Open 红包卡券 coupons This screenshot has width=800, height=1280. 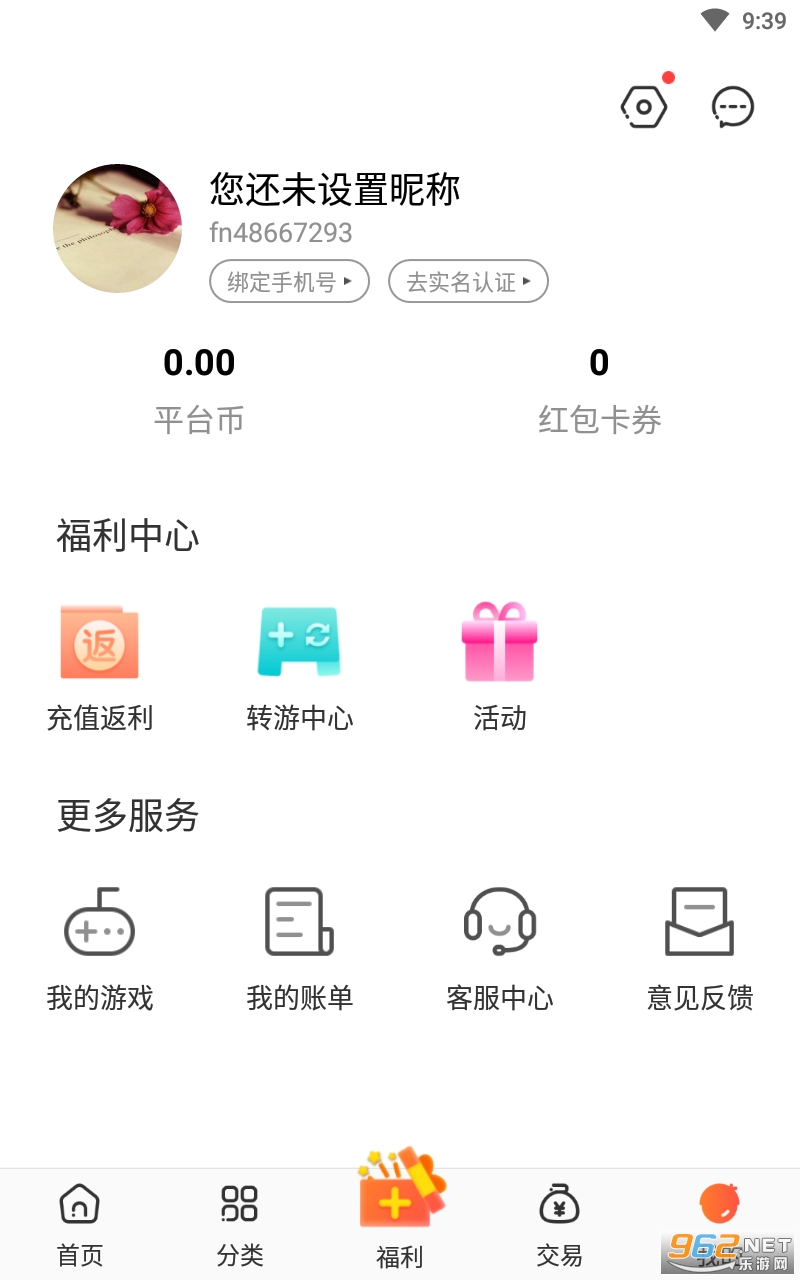[x=599, y=388]
